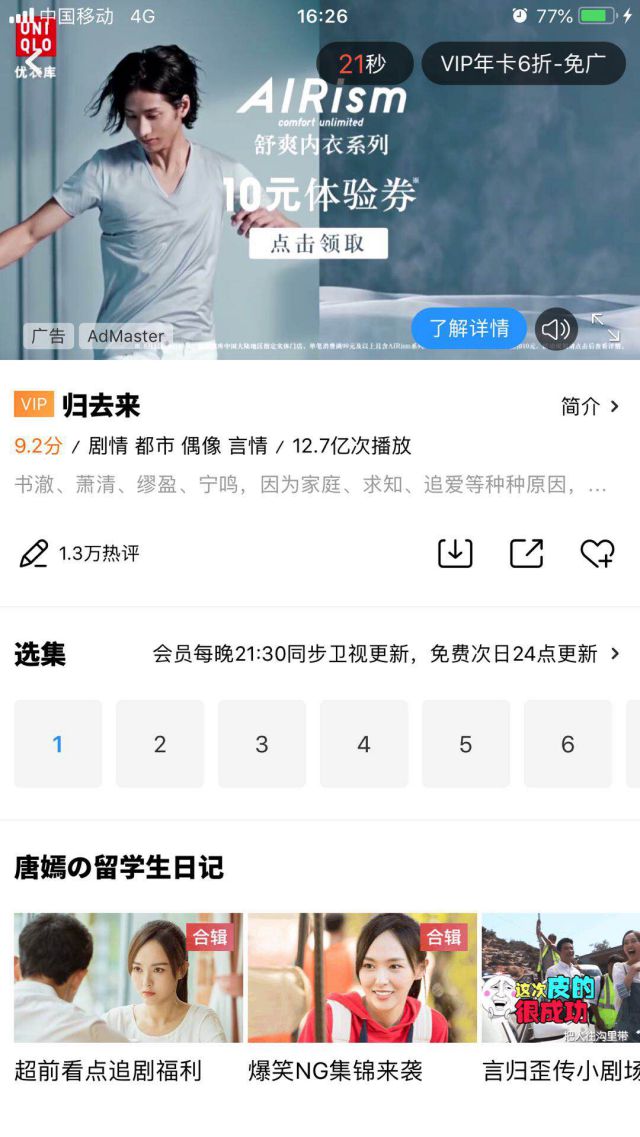Open the 1.3万热评 comments
Image resolution: width=640 pixels, height=1137 pixels.
(80, 553)
